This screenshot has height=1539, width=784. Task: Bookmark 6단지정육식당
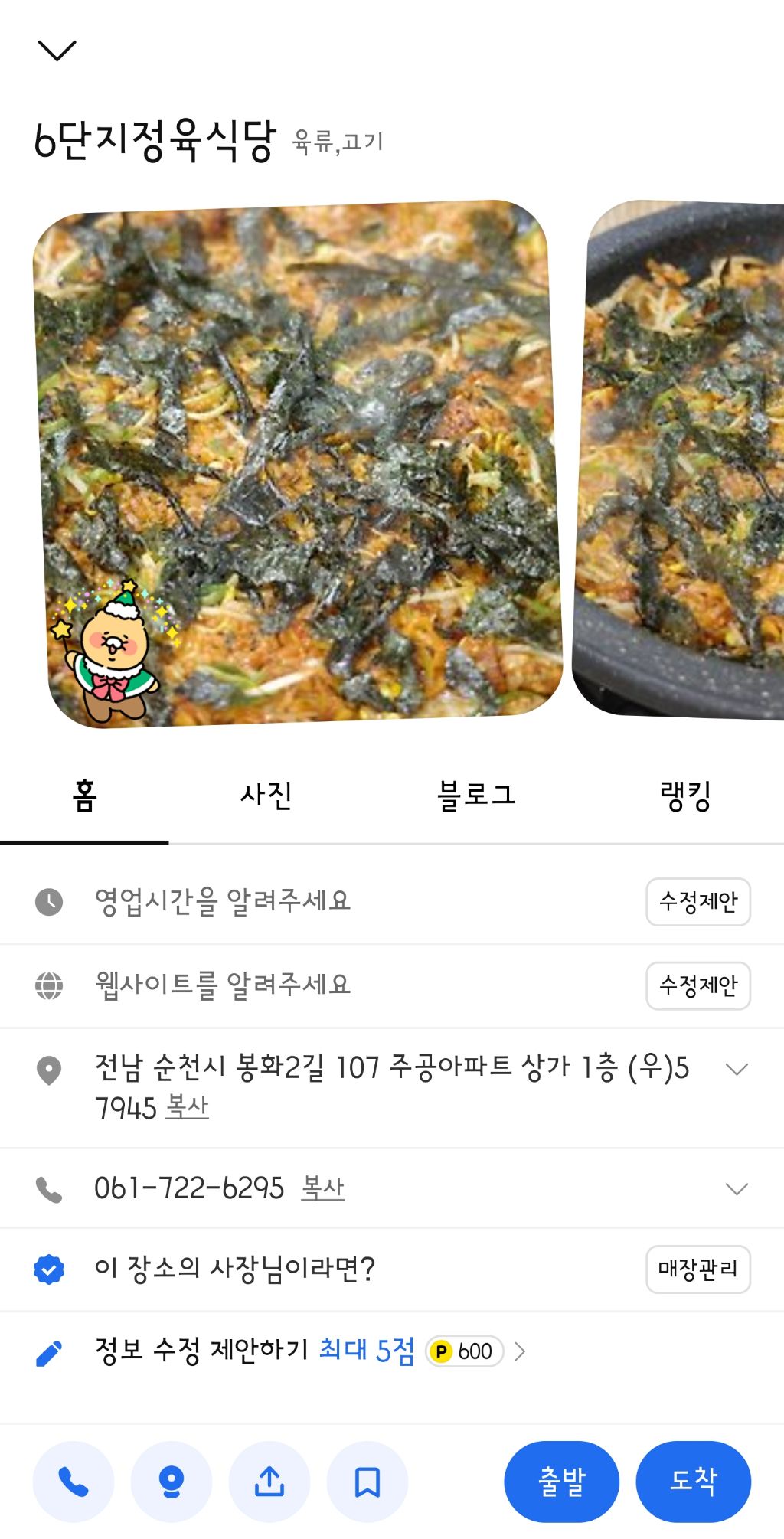367,1482
